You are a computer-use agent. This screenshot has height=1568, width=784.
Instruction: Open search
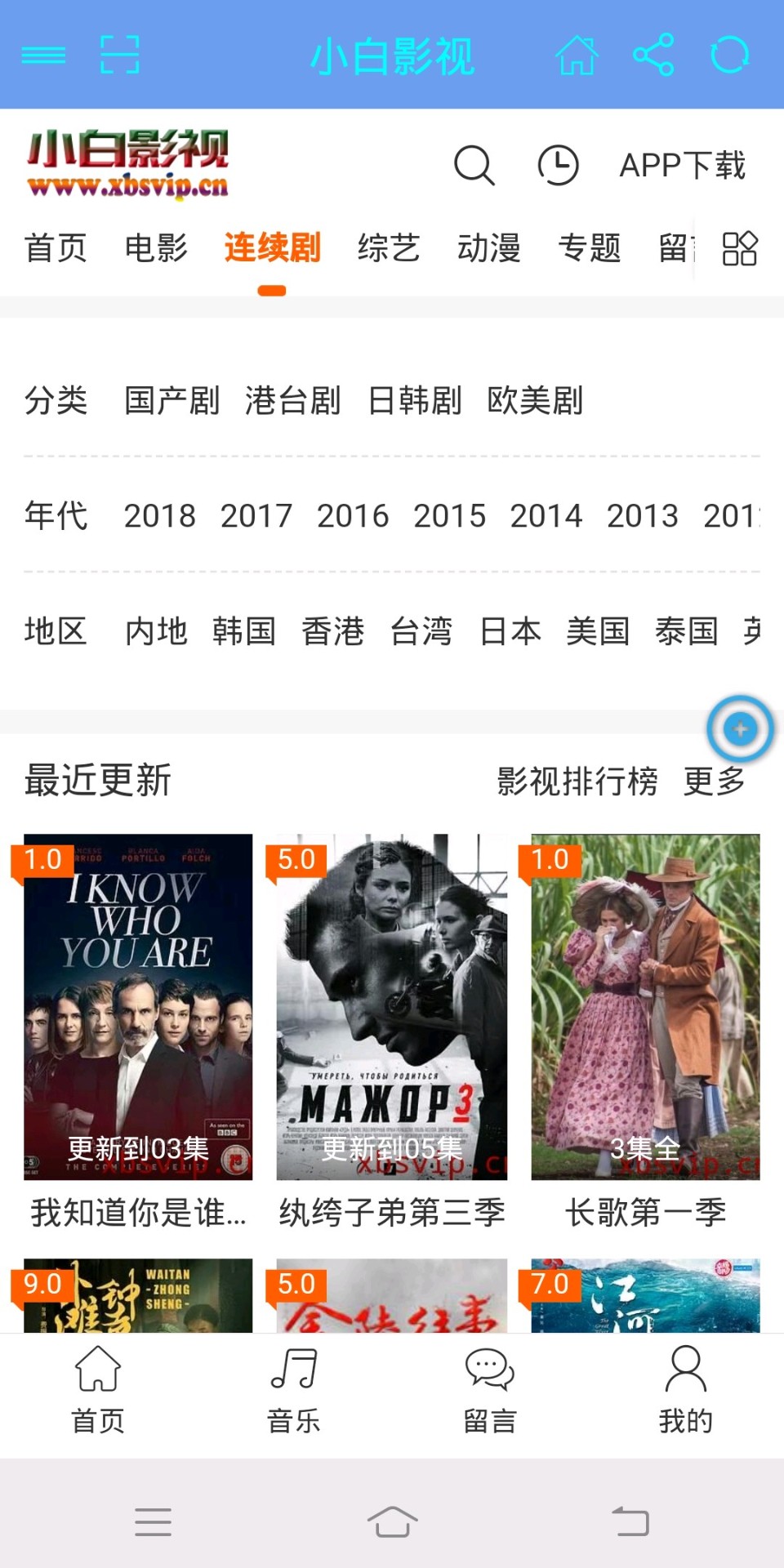(x=472, y=166)
